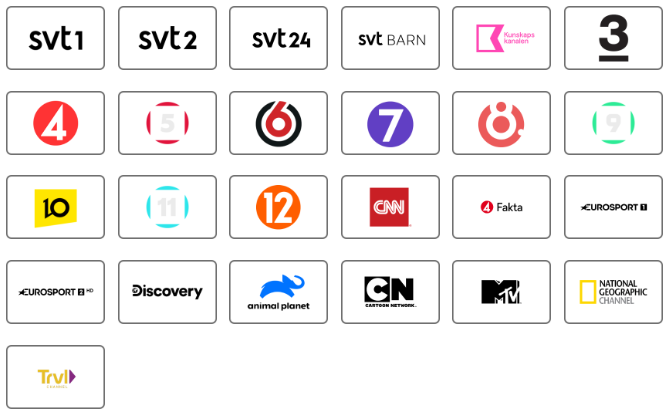
Task: Open the TV10 yellow channel tile
Action: tap(55, 207)
